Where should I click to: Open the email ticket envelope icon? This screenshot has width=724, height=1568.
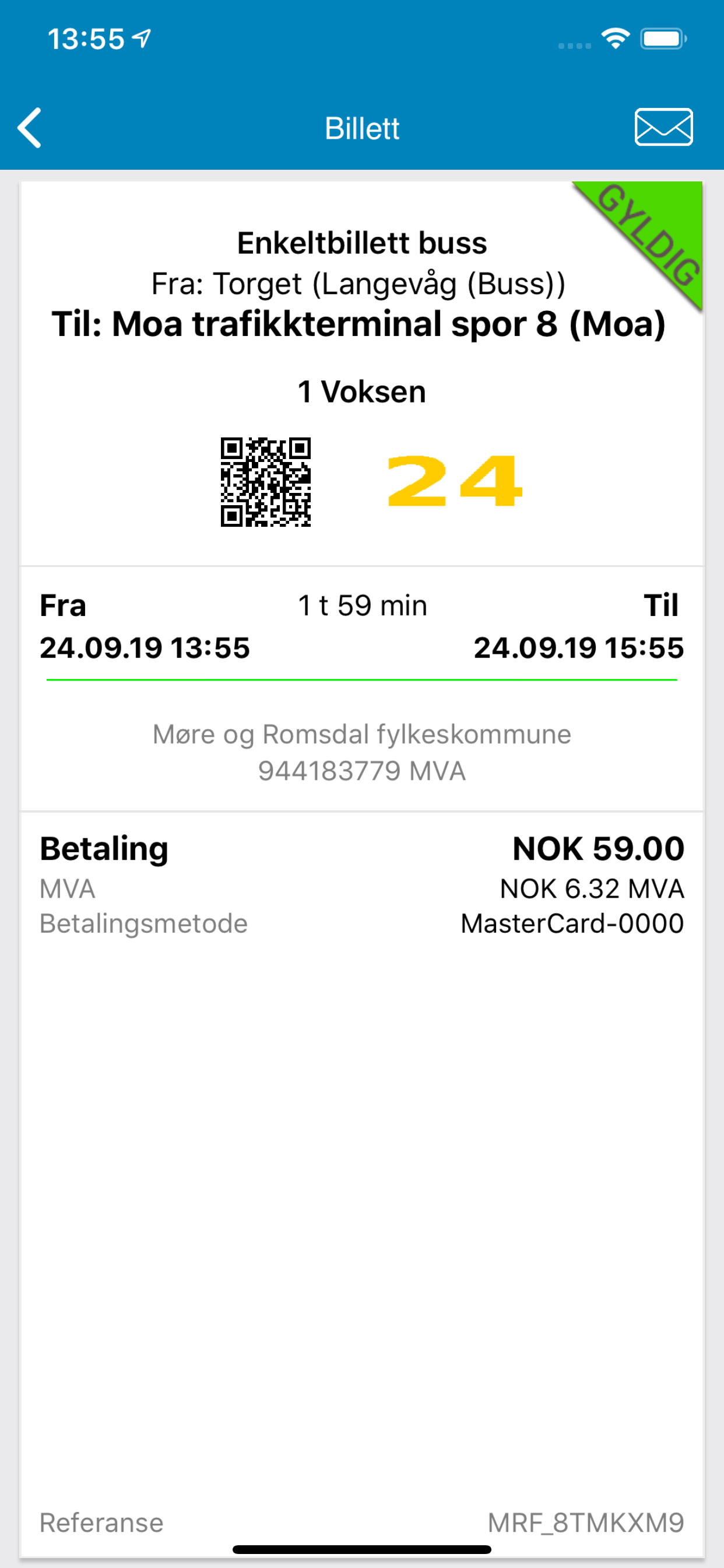pos(663,127)
